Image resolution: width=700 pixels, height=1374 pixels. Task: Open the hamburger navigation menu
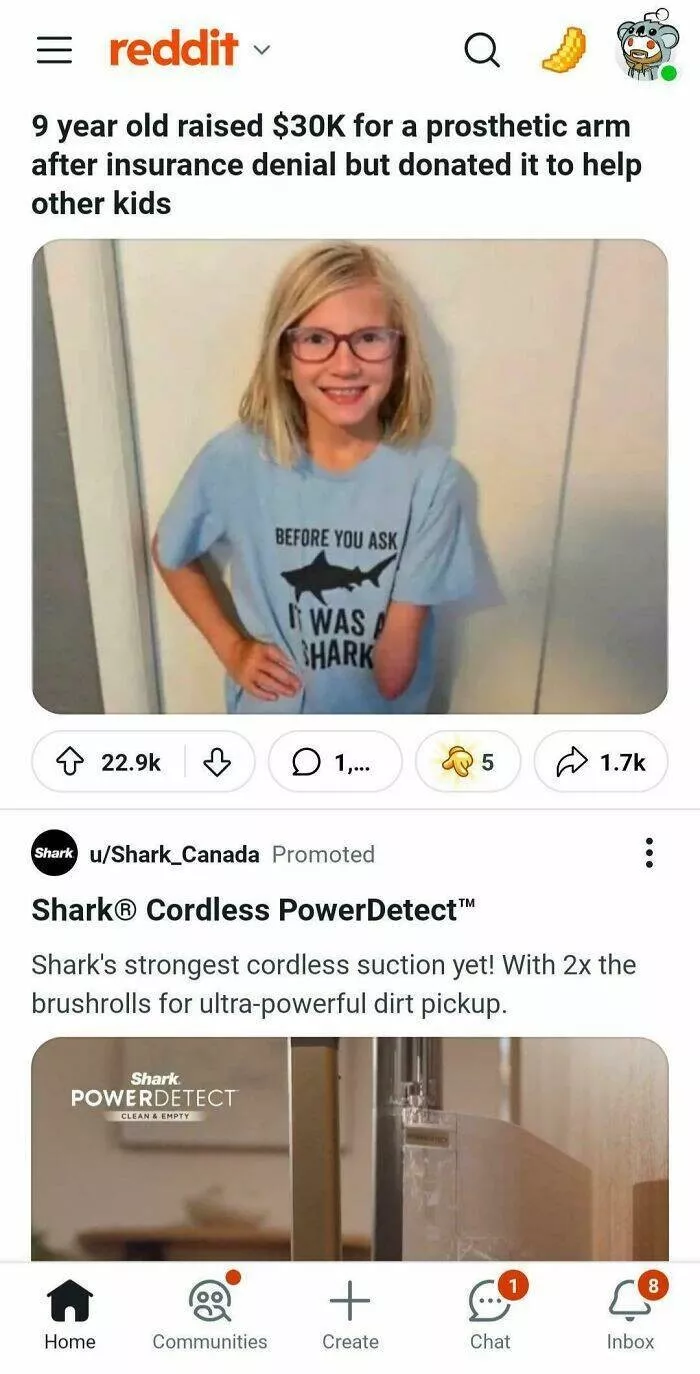coord(54,50)
